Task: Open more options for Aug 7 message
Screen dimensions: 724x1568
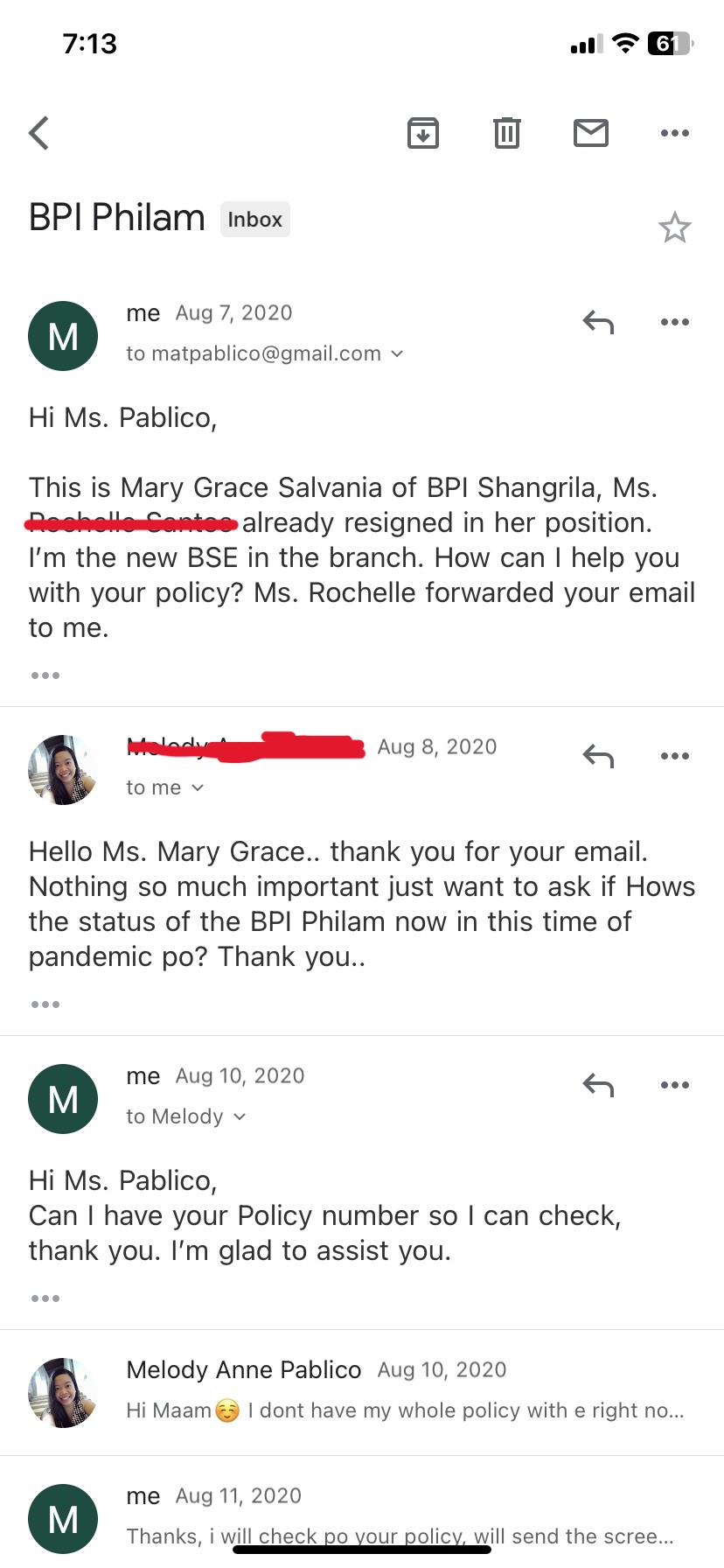Action: pos(674,323)
